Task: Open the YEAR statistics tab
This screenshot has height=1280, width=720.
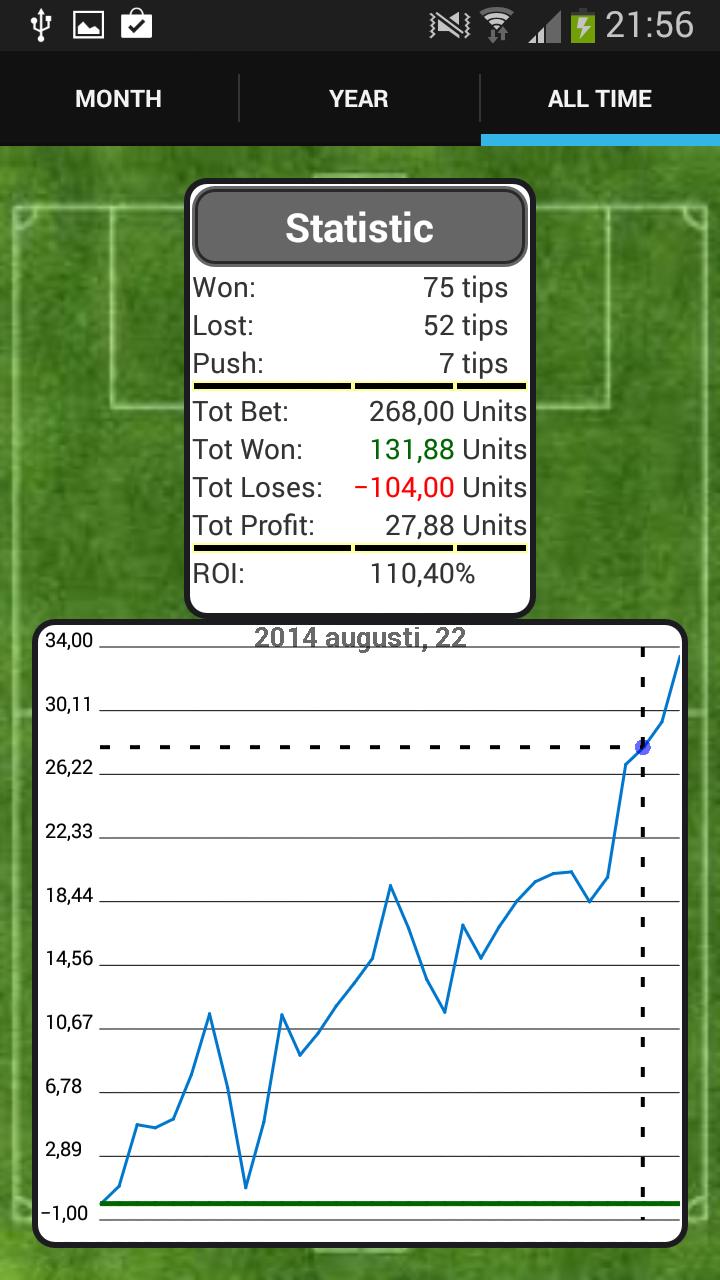Action: 358,98
